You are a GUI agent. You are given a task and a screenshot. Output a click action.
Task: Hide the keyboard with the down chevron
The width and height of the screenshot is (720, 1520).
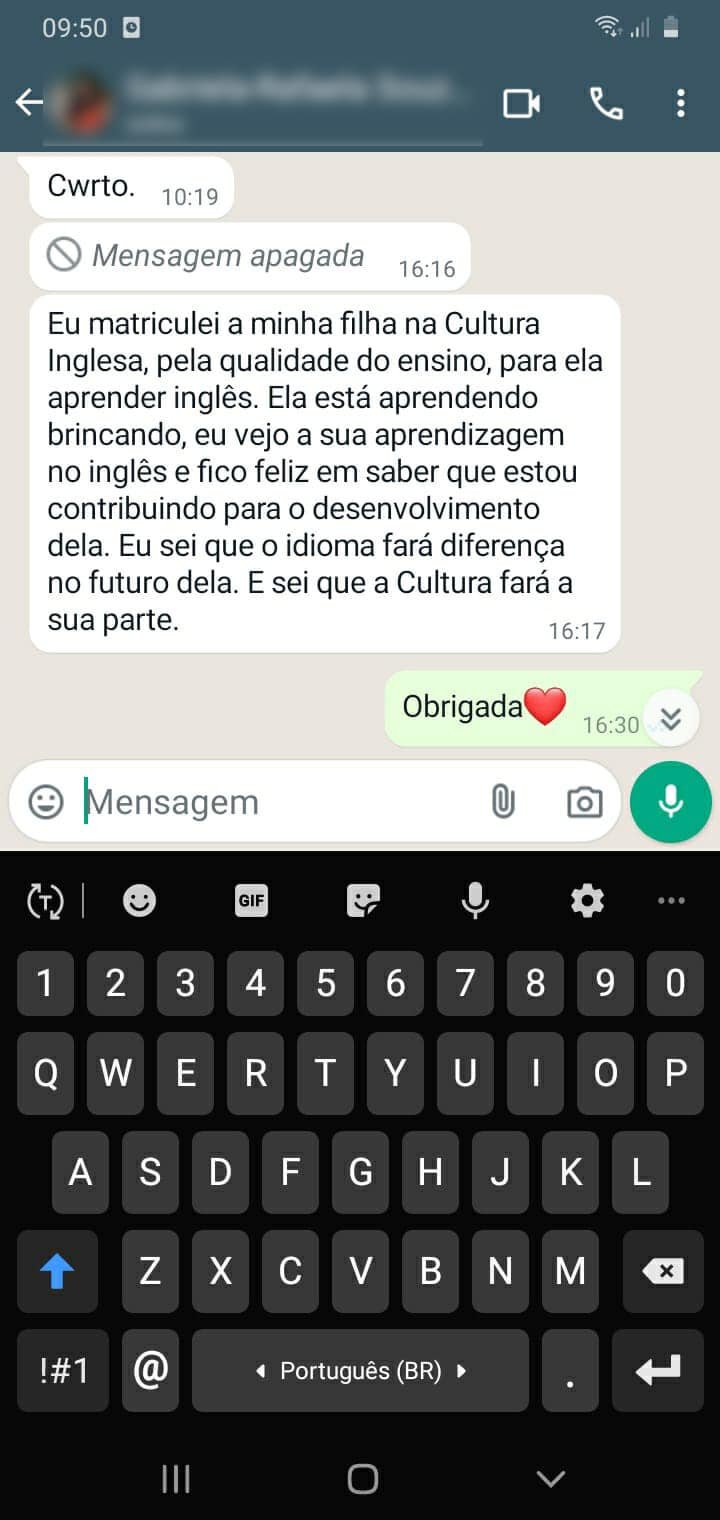pyautogui.click(x=550, y=1478)
